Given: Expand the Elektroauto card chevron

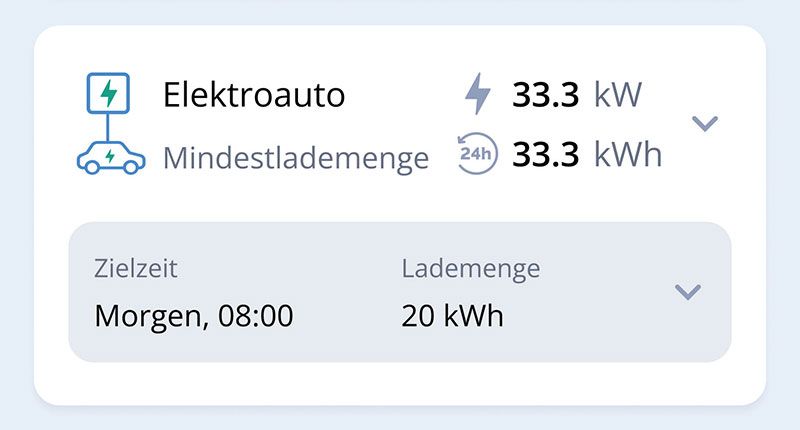Looking at the screenshot, I should 705,123.
